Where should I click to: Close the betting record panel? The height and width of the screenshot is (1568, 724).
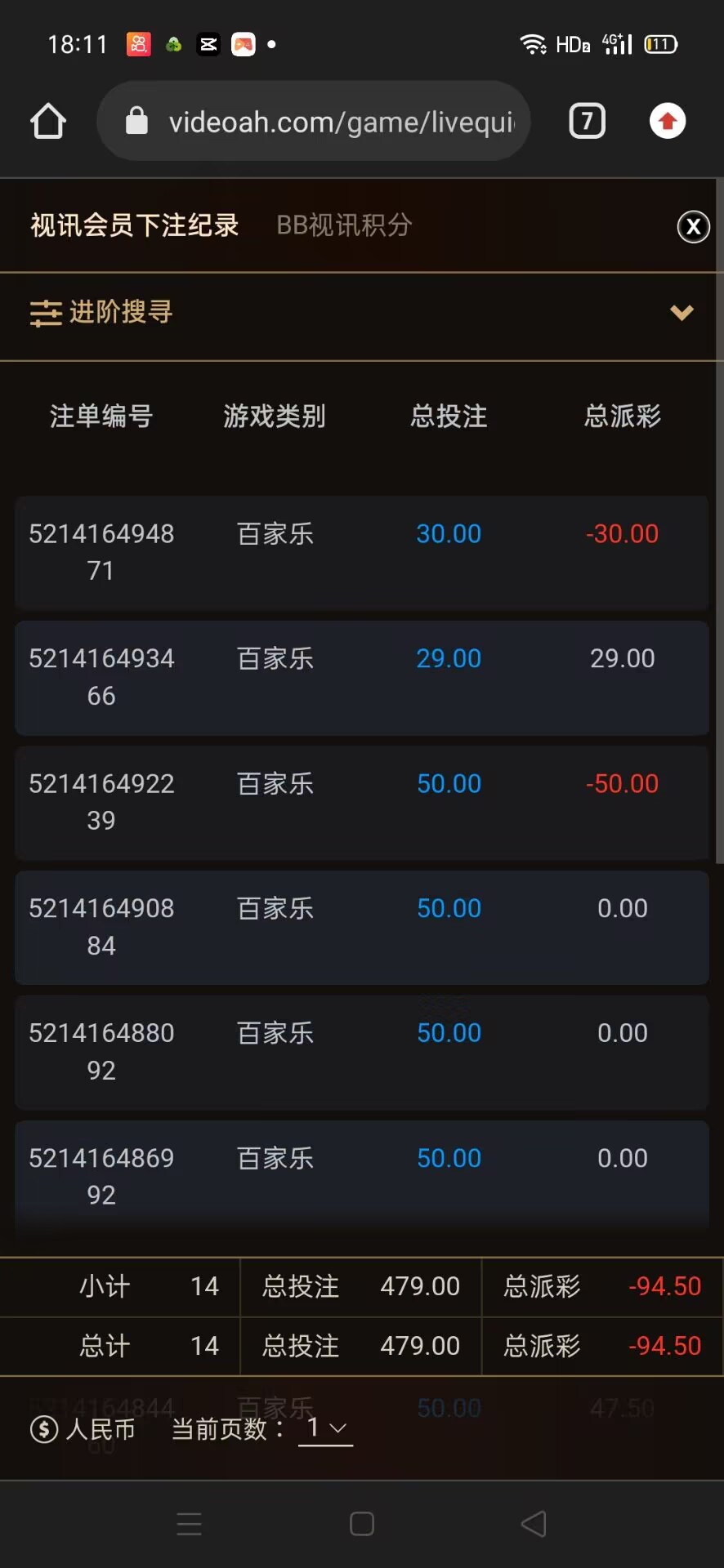click(x=693, y=227)
